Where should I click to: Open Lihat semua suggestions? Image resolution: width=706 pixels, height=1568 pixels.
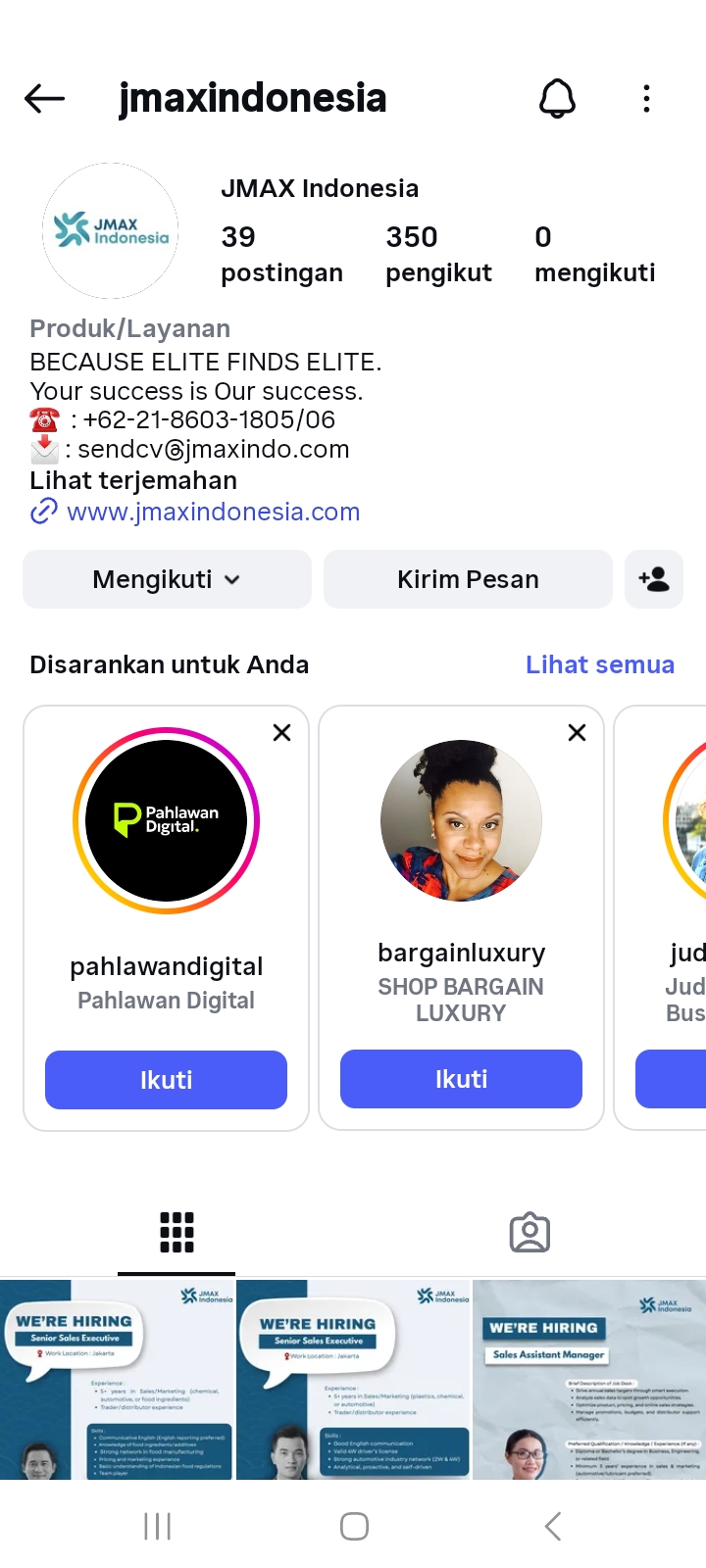coord(599,664)
